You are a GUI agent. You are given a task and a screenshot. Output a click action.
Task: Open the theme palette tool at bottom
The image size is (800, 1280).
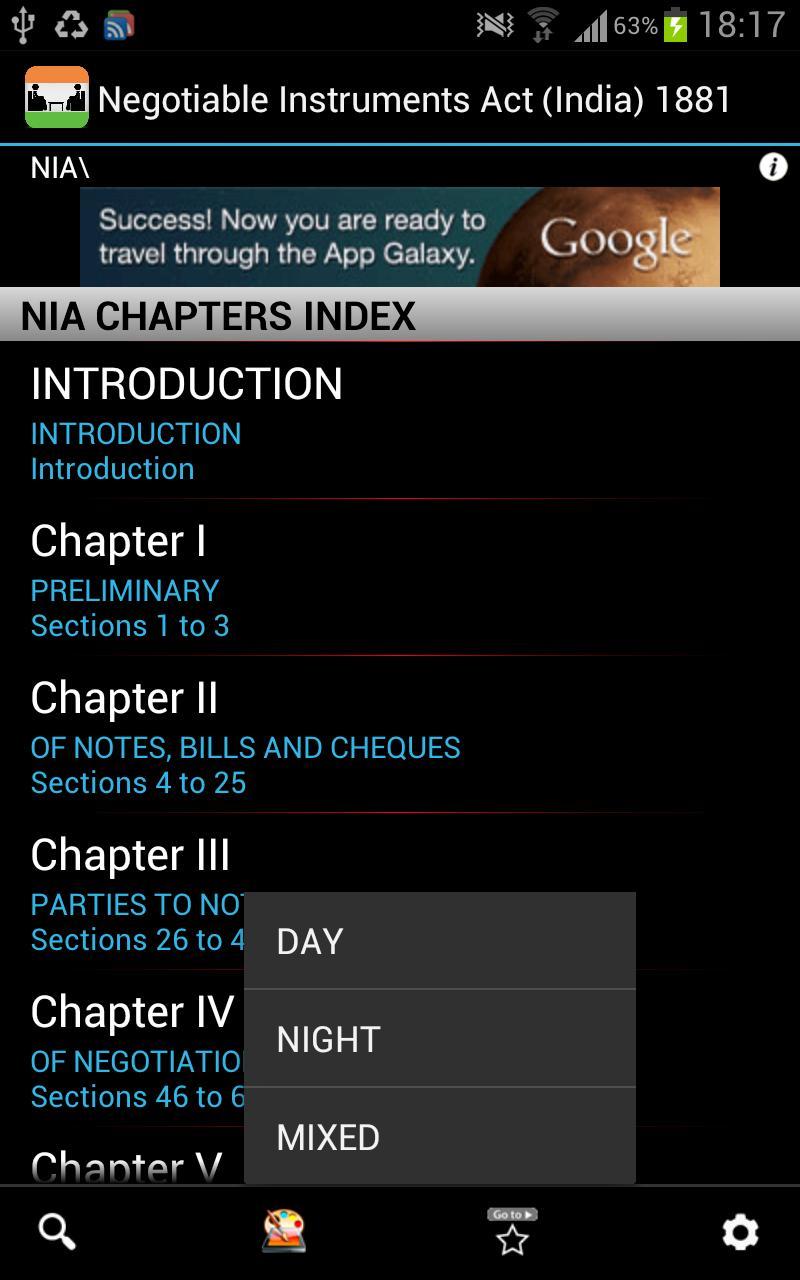coord(284,1230)
